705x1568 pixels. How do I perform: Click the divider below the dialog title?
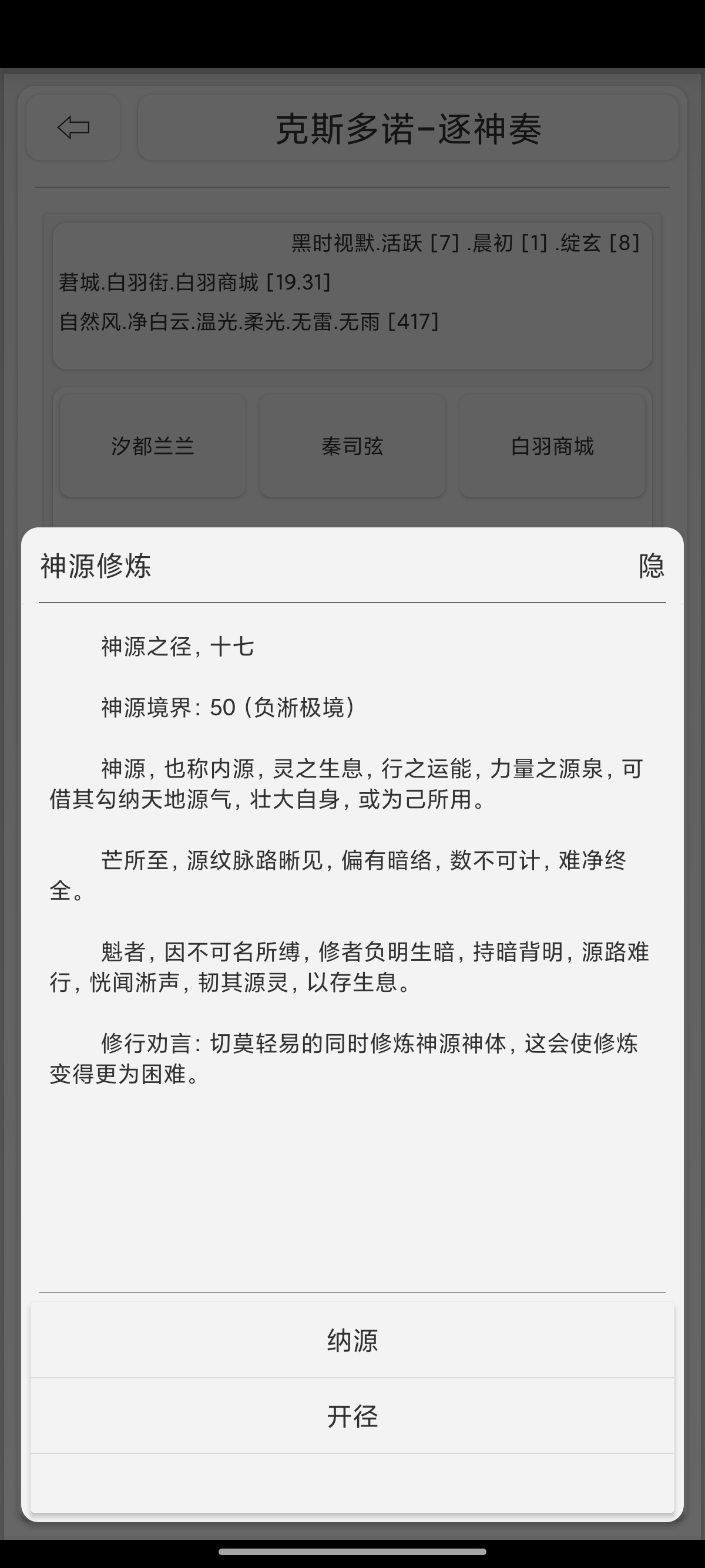coord(352,603)
